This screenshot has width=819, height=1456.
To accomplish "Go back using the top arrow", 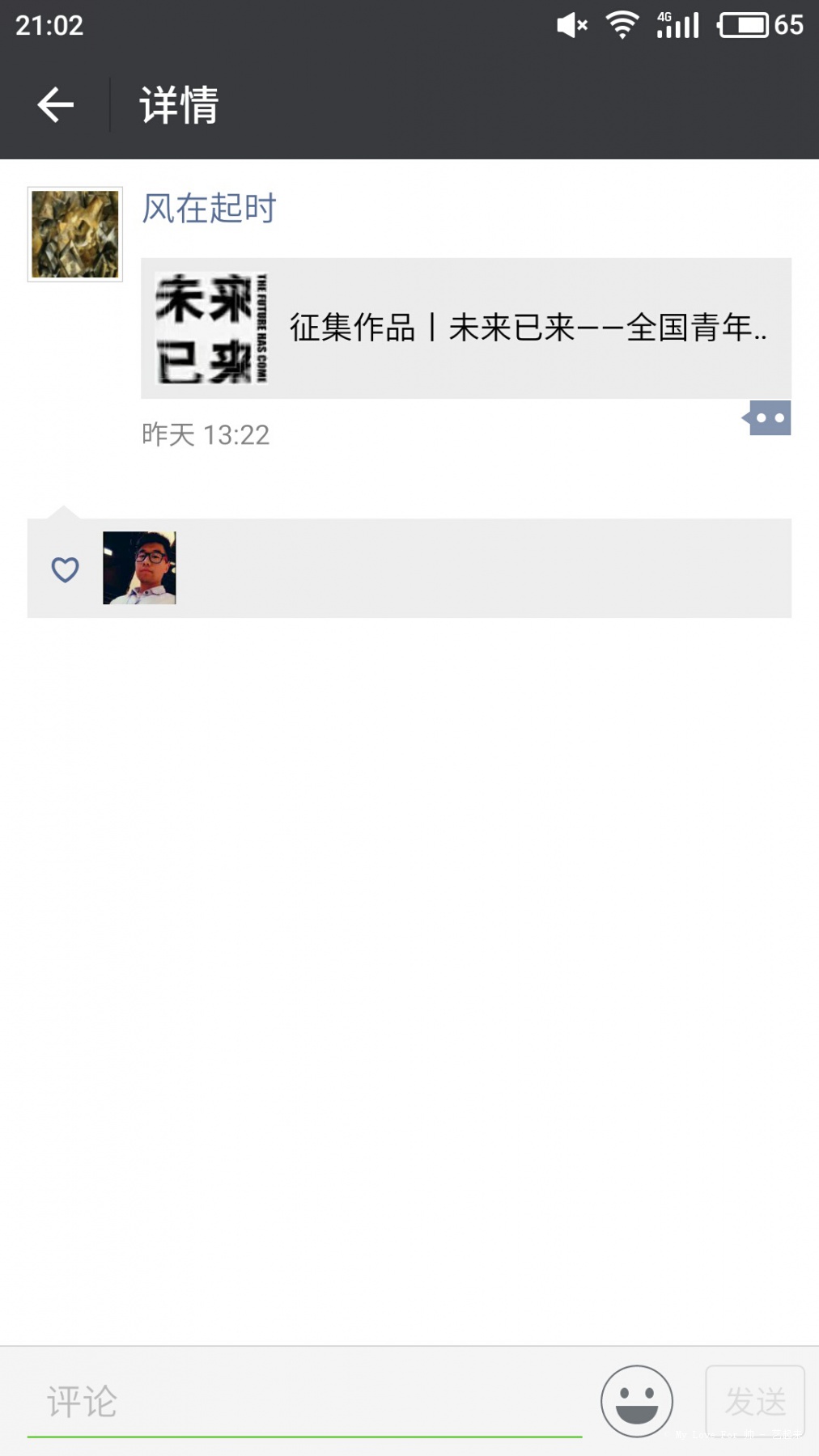I will (55, 105).
